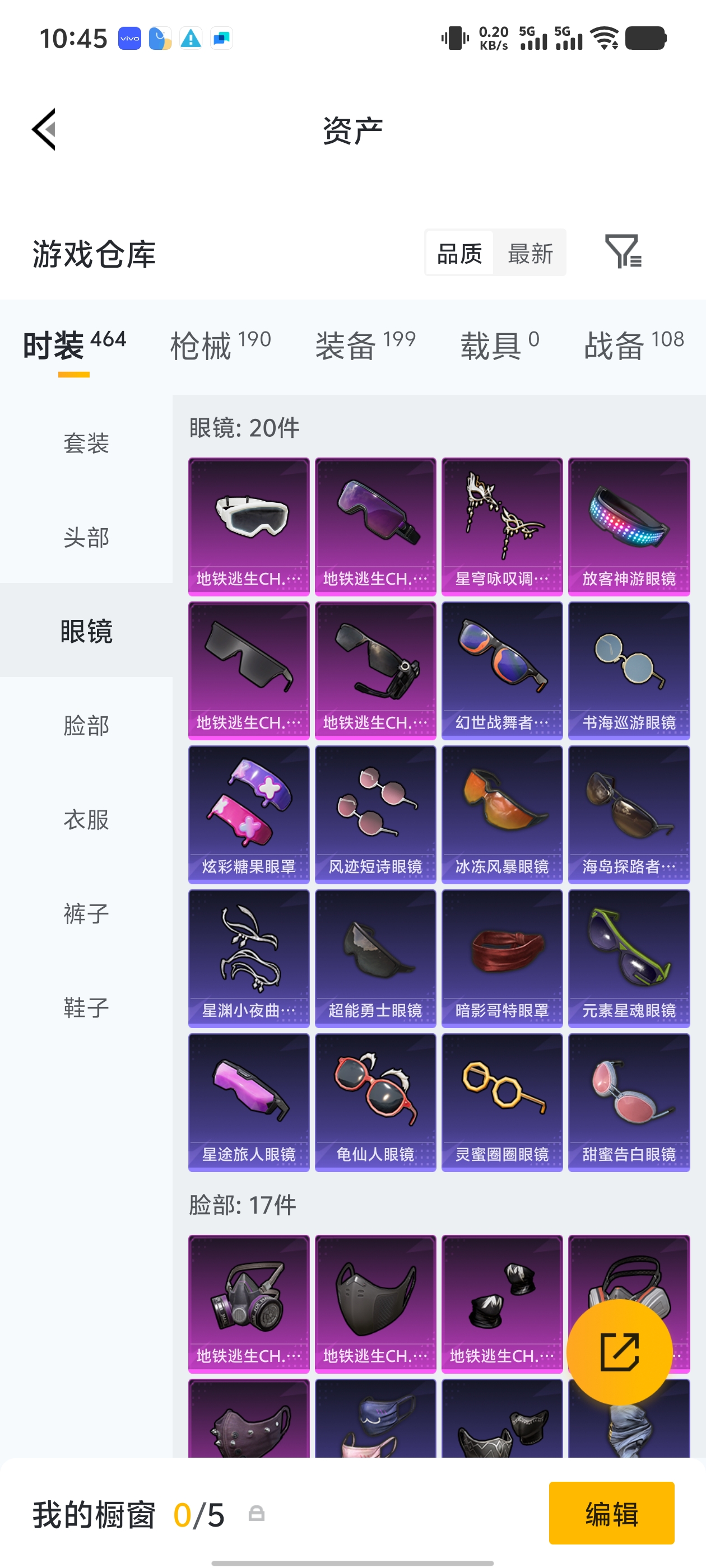Screen dimensions: 706x1568
Task: Select the 头部 category
Action: click(86, 537)
